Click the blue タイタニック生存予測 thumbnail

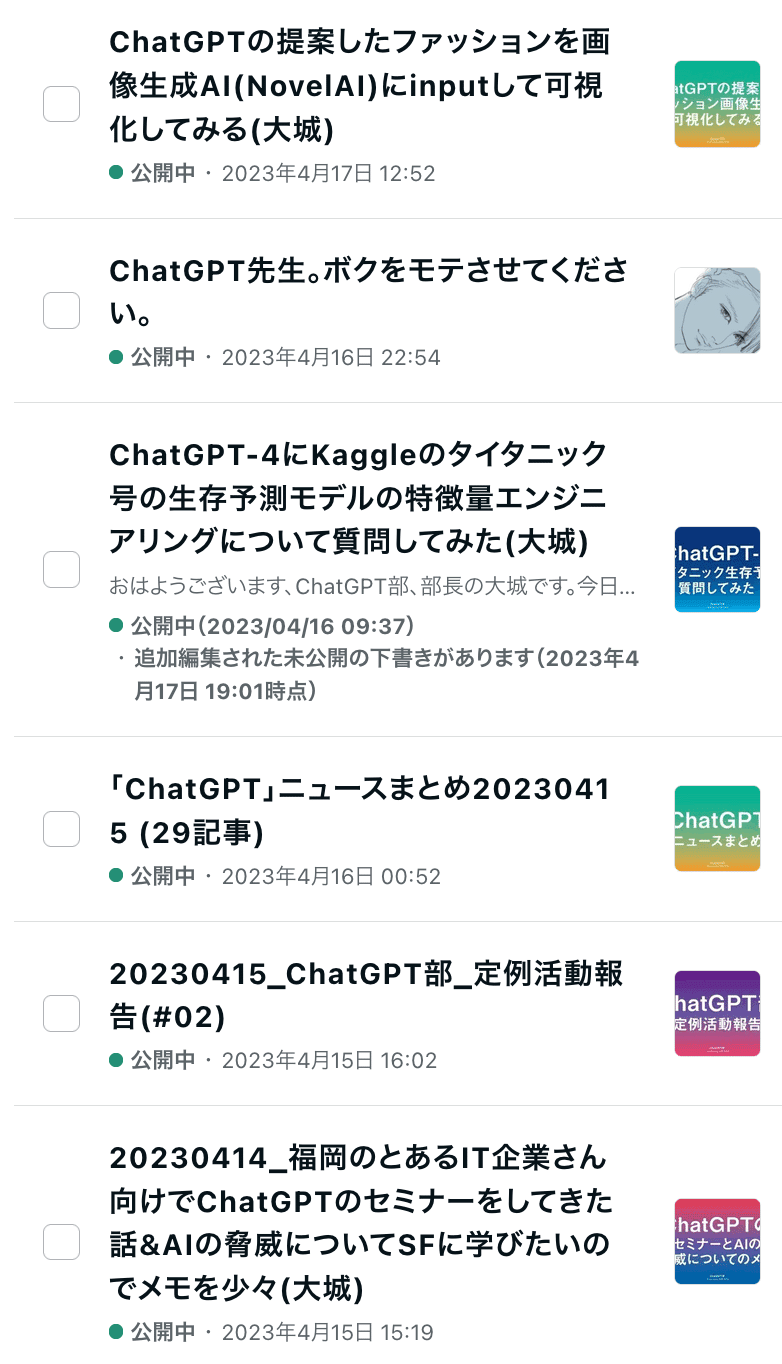[x=717, y=569]
